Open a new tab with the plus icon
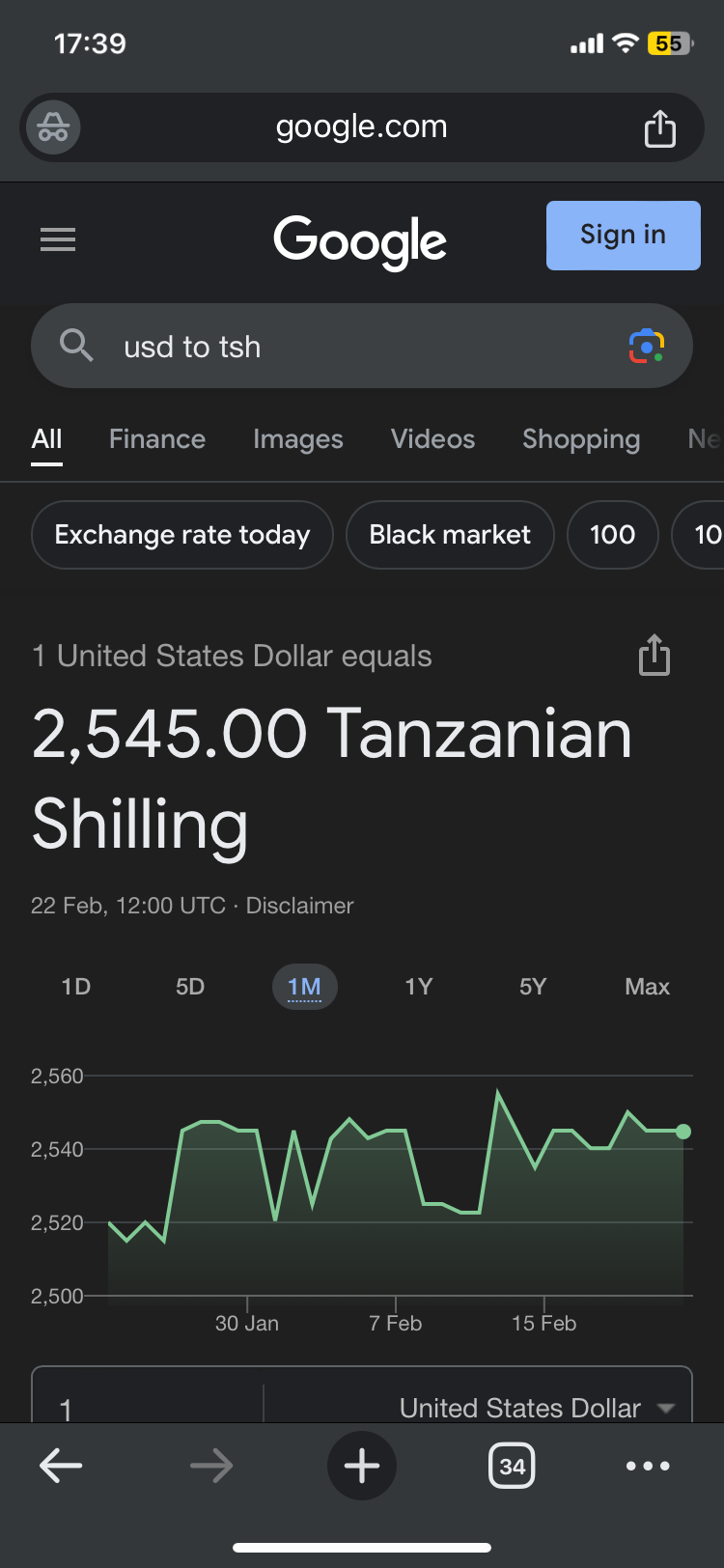Image resolution: width=724 pixels, height=1568 pixels. (x=361, y=1465)
